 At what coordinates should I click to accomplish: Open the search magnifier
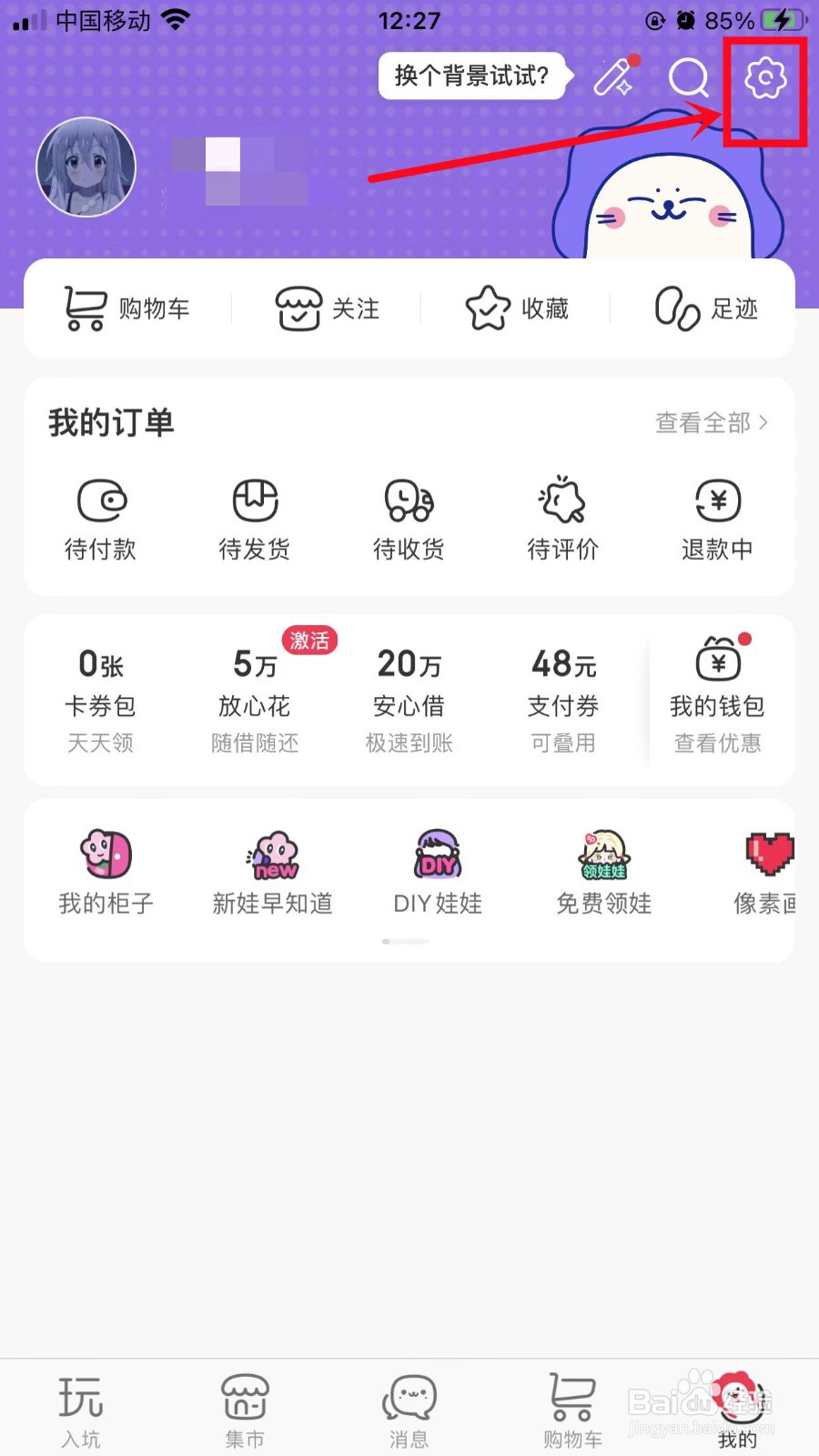point(688,78)
